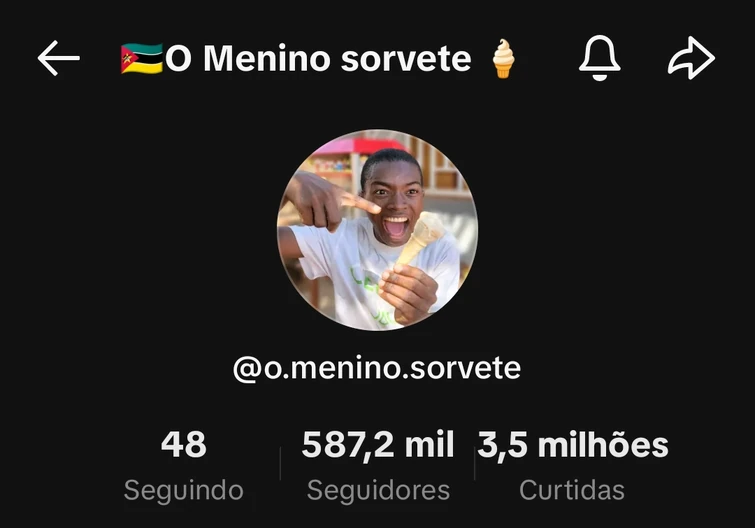View the profile picture

377,230
